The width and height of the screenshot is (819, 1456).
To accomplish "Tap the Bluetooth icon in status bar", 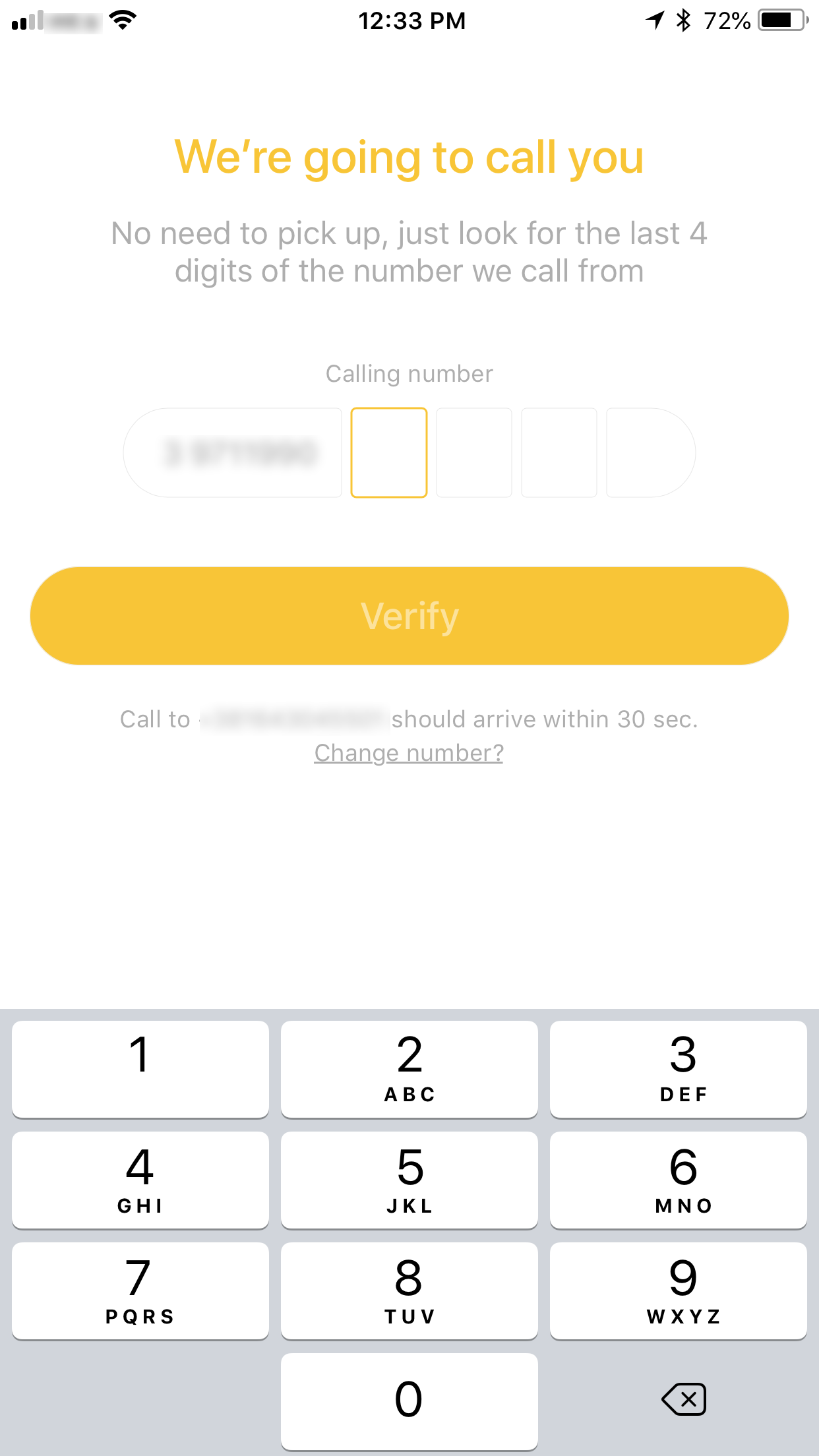I will pyautogui.click(x=683, y=20).
